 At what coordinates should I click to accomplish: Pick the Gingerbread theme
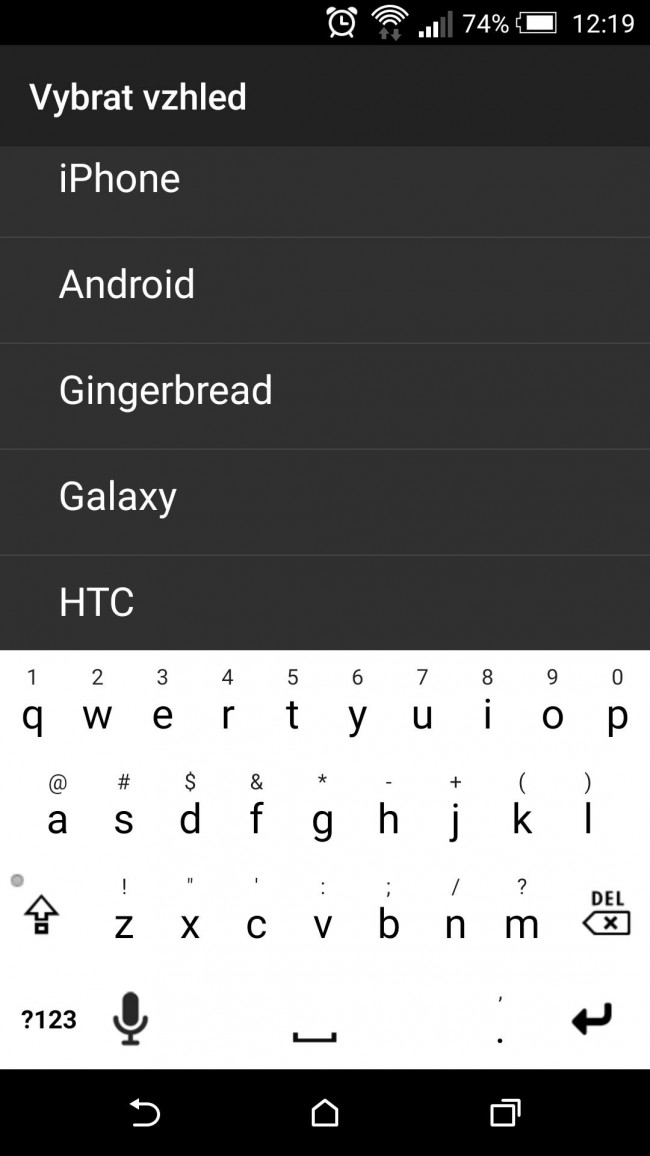325,397
